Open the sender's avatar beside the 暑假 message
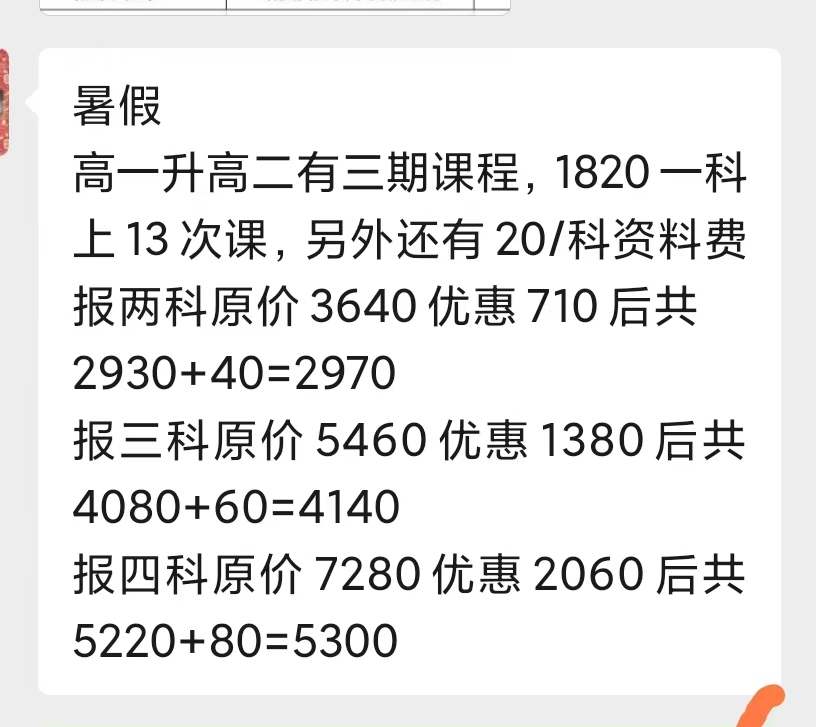 click(x=4, y=101)
